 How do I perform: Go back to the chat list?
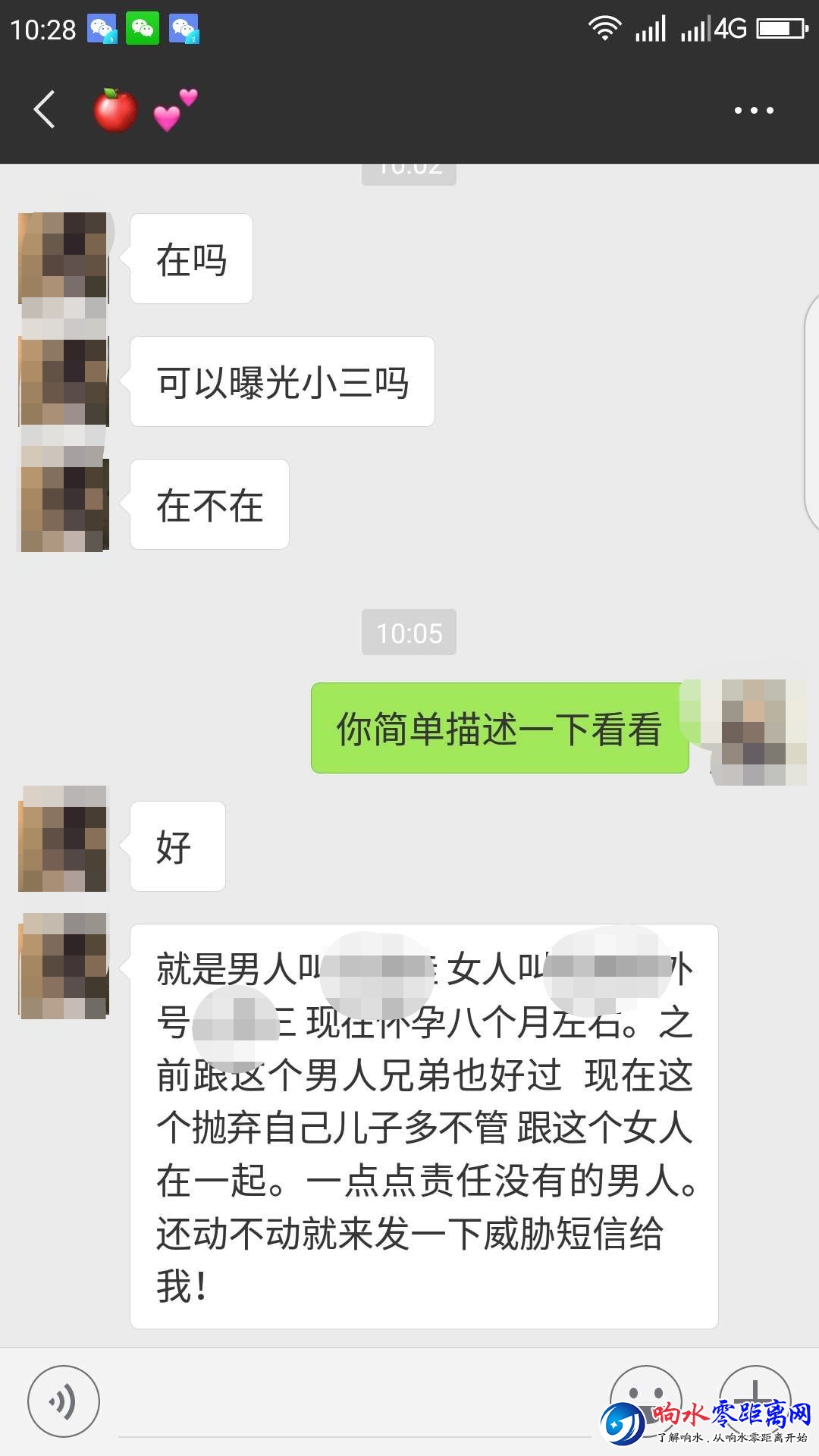click(45, 110)
